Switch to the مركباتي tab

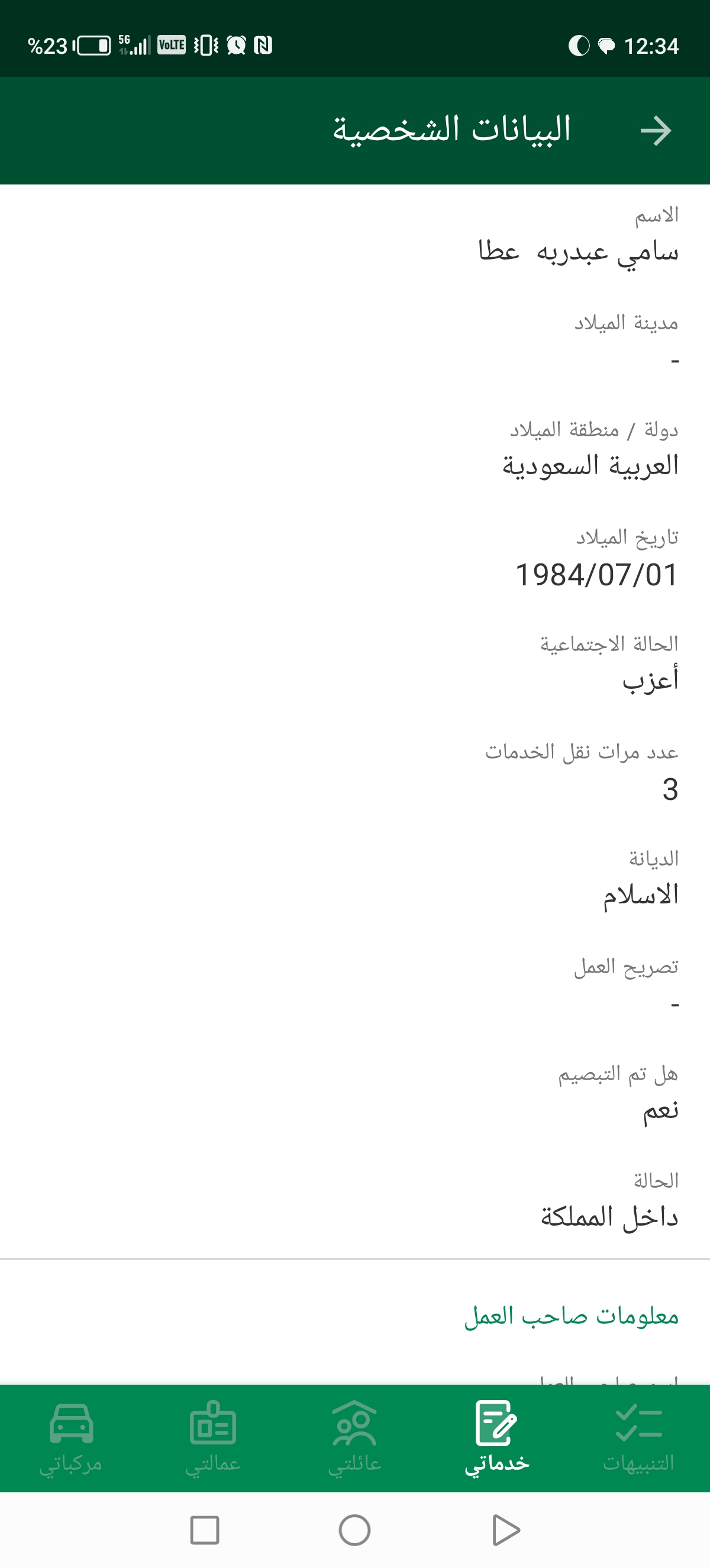tap(70, 1438)
